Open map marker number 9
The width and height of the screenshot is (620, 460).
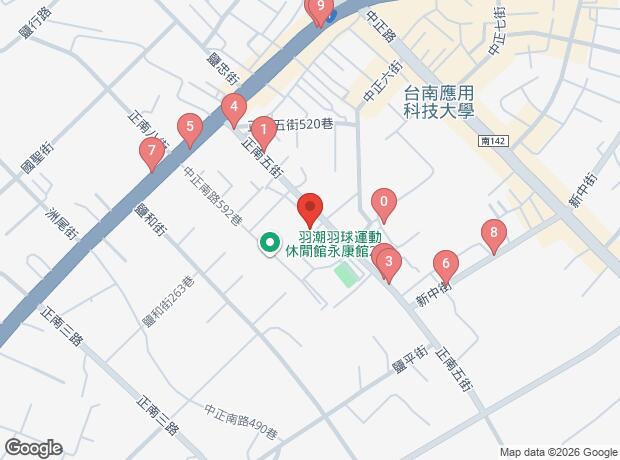[319, 11]
